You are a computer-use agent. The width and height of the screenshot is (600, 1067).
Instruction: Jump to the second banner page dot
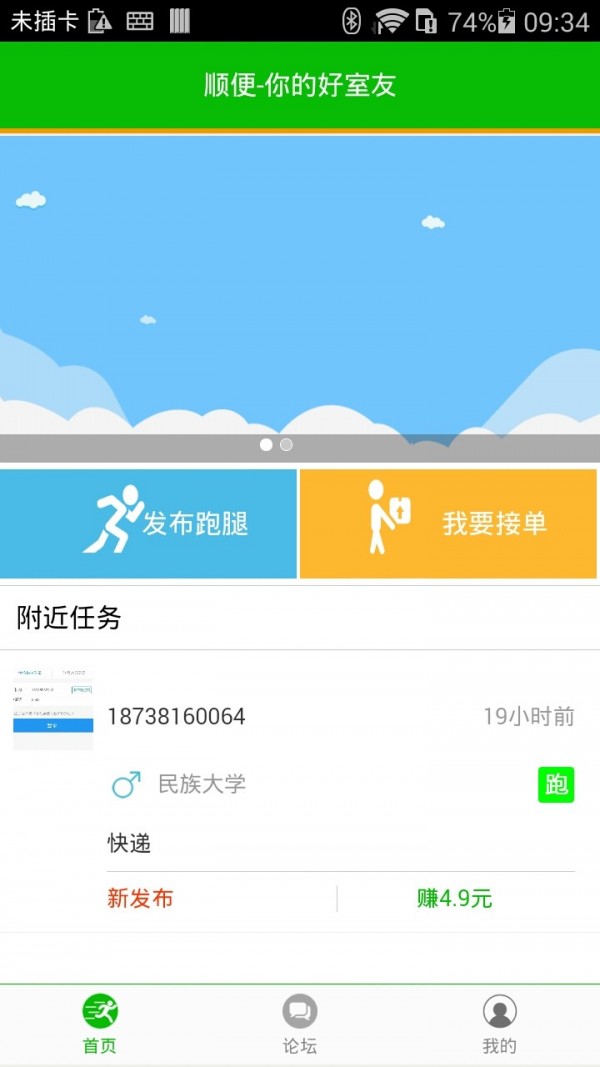click(286, 445)
